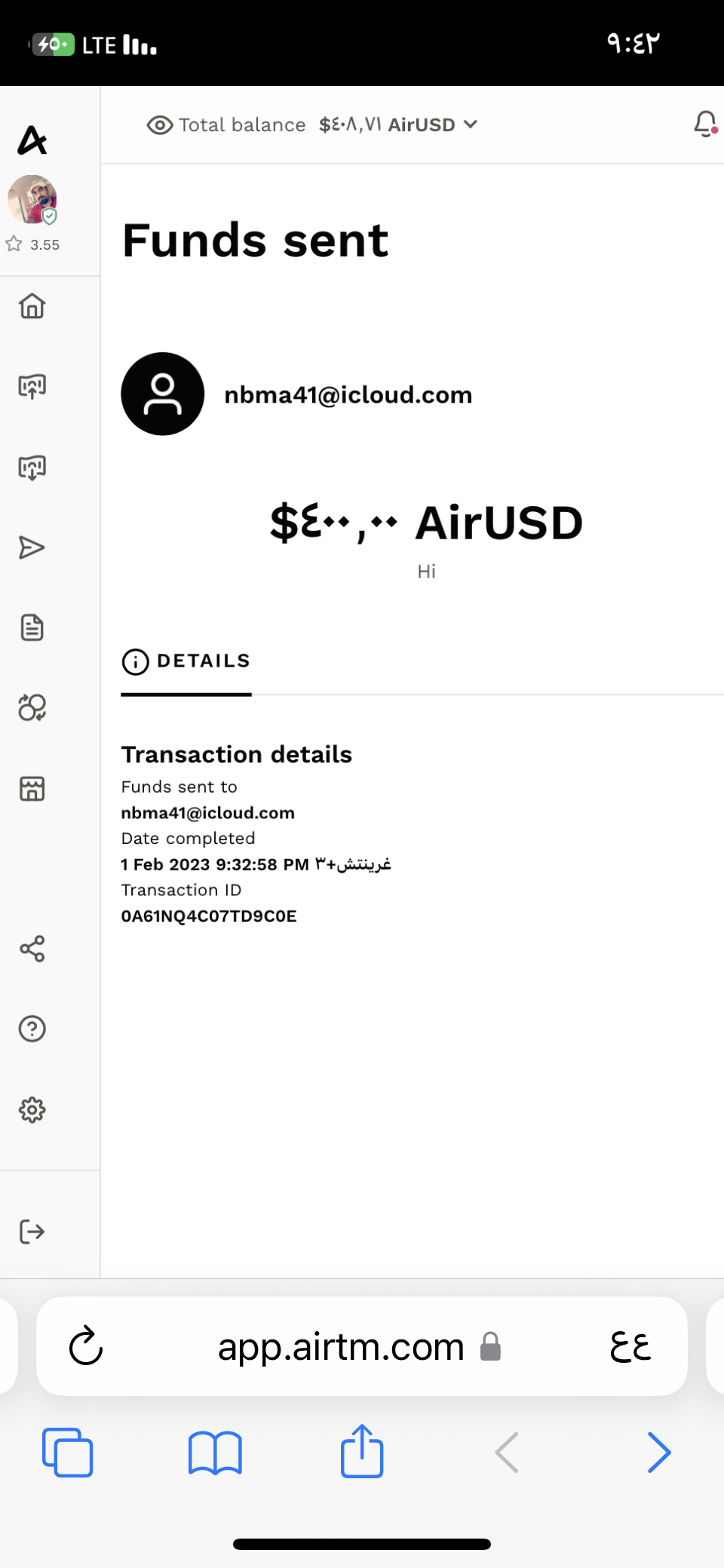
Task: Open Safari tabs overview
Action: coord(68,1452)
